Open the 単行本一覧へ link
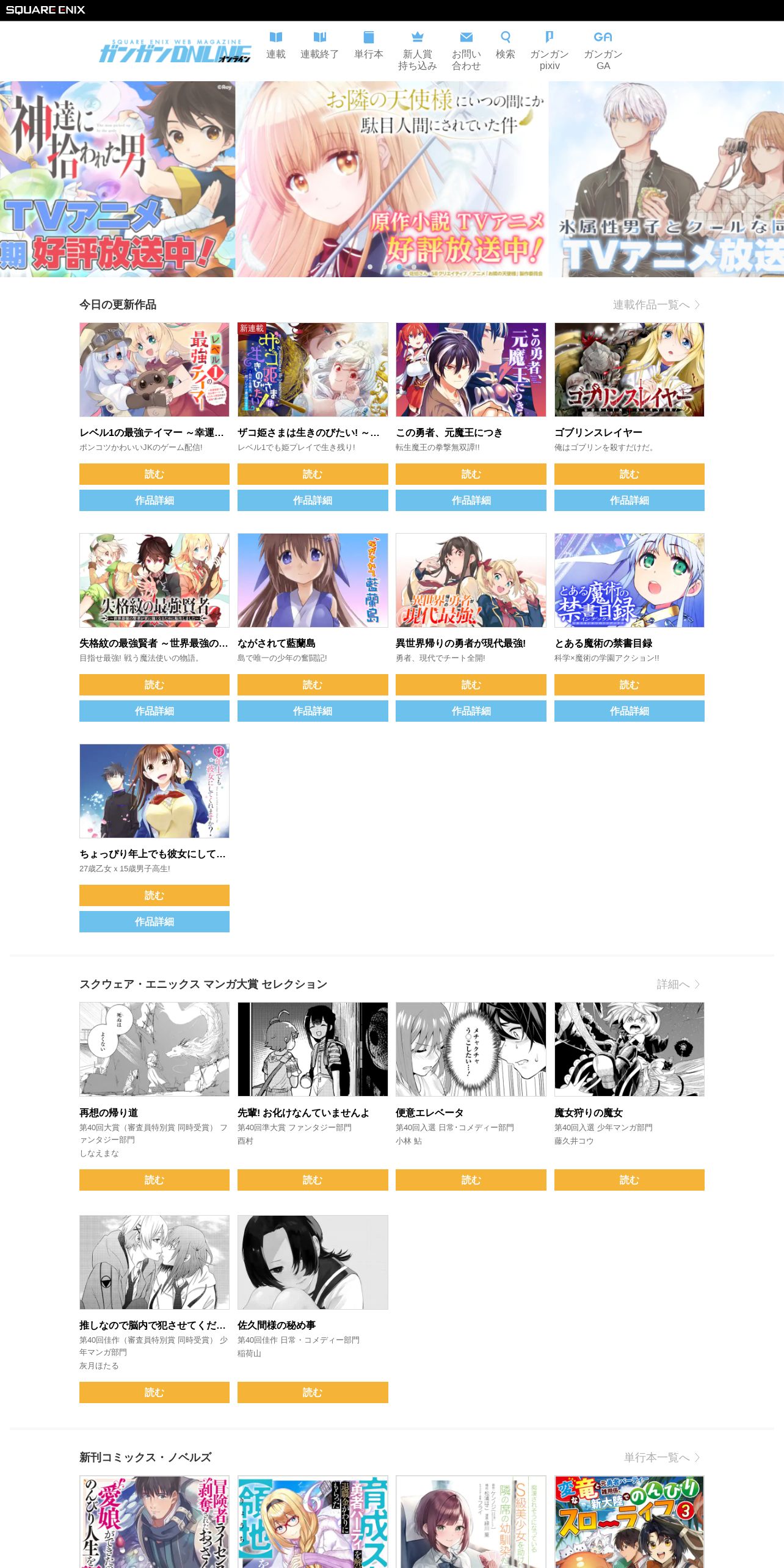Screen dimensions: 784x1568 pos(662,1457)
